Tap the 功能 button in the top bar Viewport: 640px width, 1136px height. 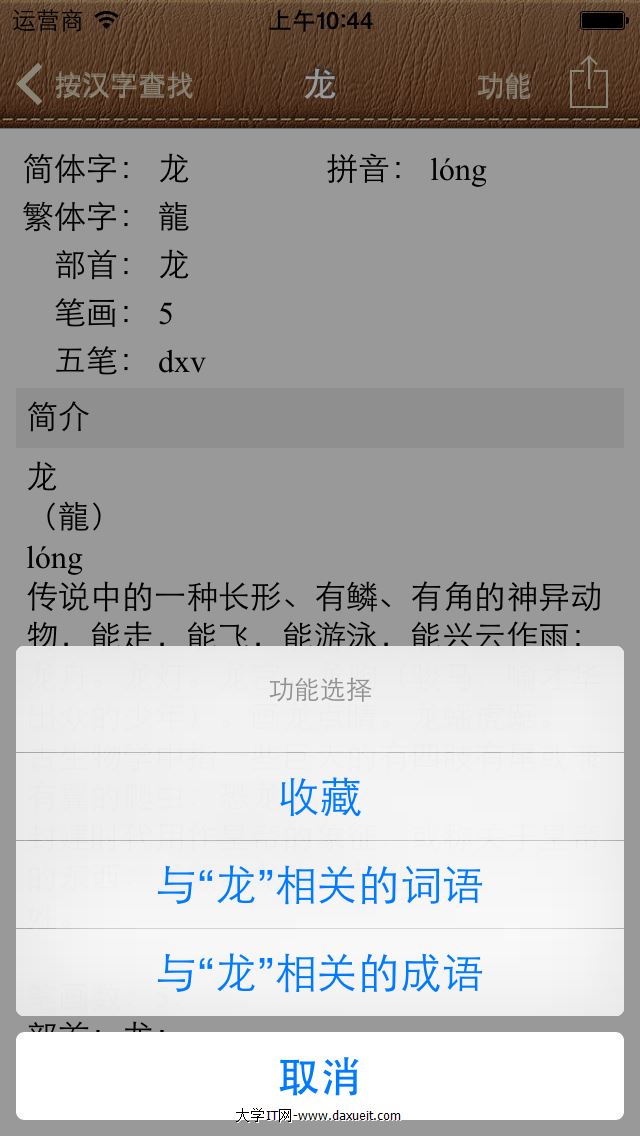[503, 87]
